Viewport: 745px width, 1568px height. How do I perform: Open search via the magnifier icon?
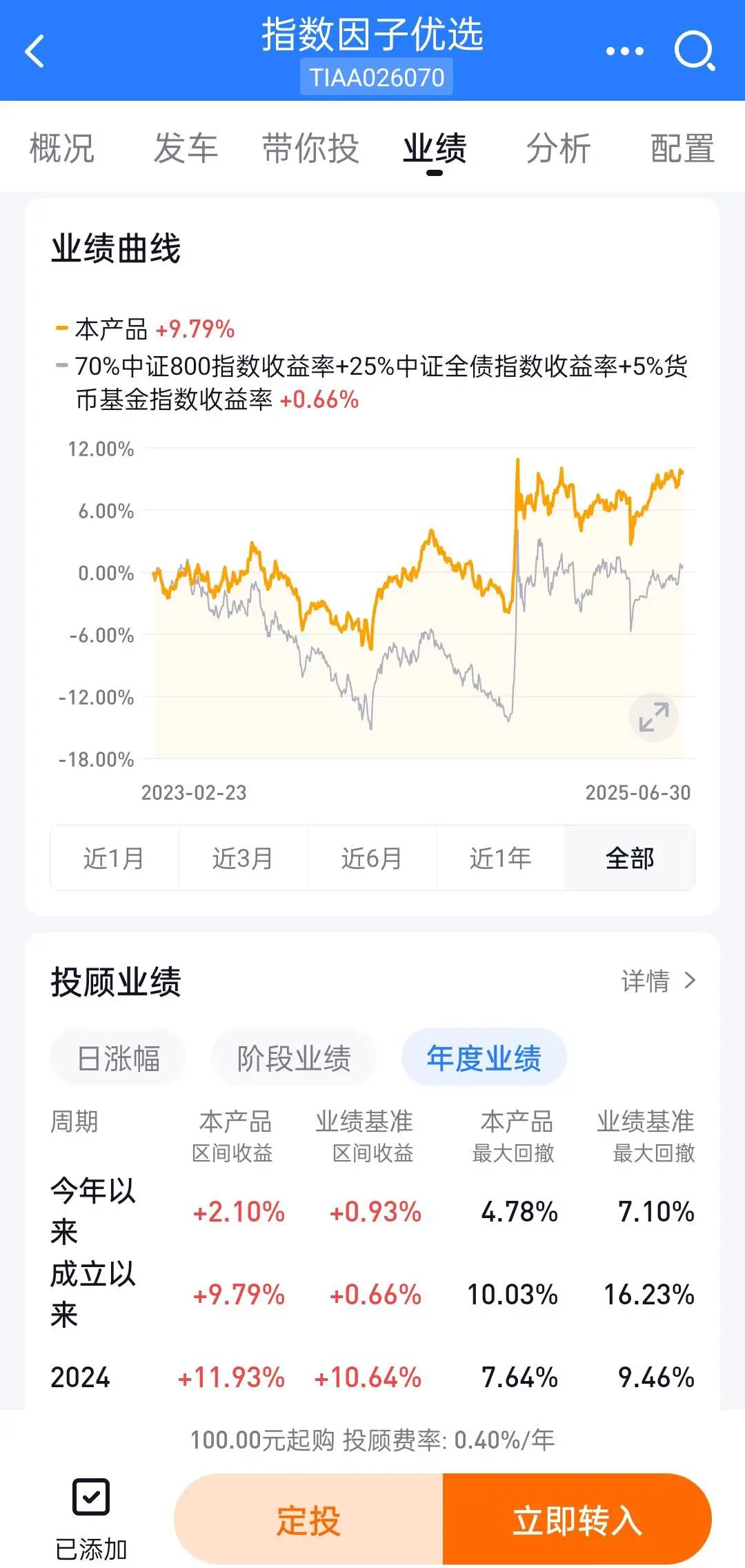click(694, 51)
